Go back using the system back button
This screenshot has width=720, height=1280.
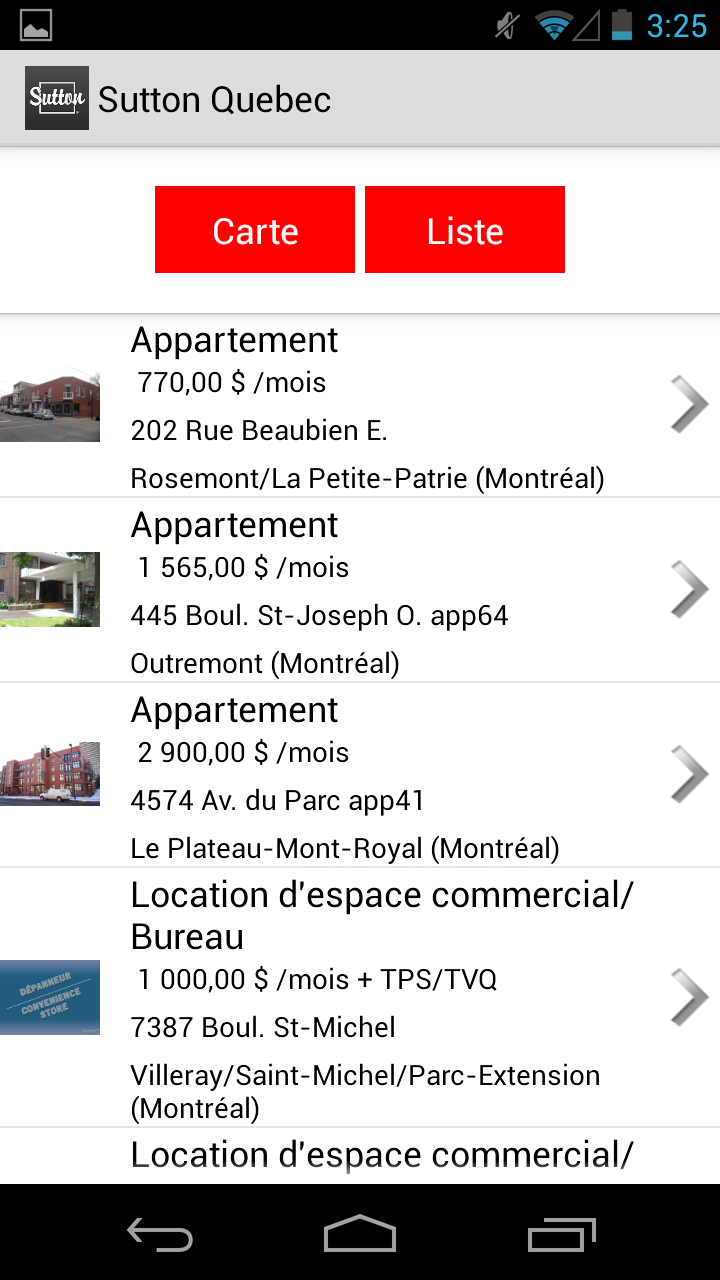tap(160, 1234)
